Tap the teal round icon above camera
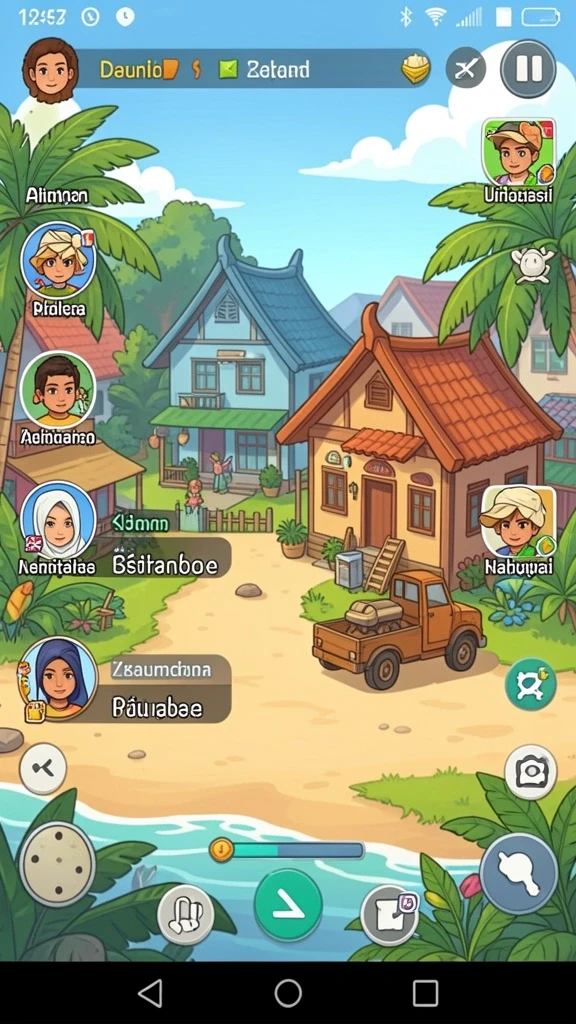 (x=531, y=684)
